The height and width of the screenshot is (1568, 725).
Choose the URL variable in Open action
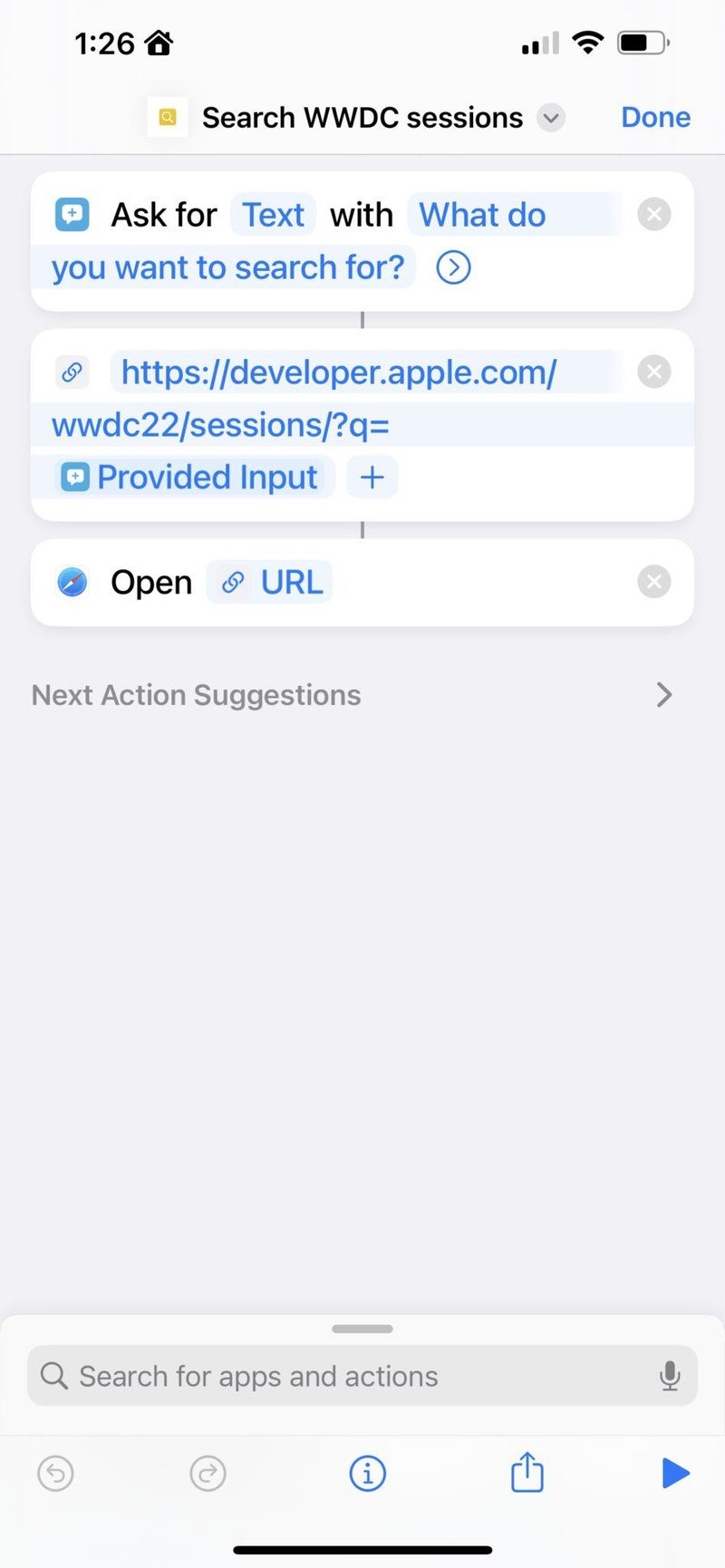270,583
